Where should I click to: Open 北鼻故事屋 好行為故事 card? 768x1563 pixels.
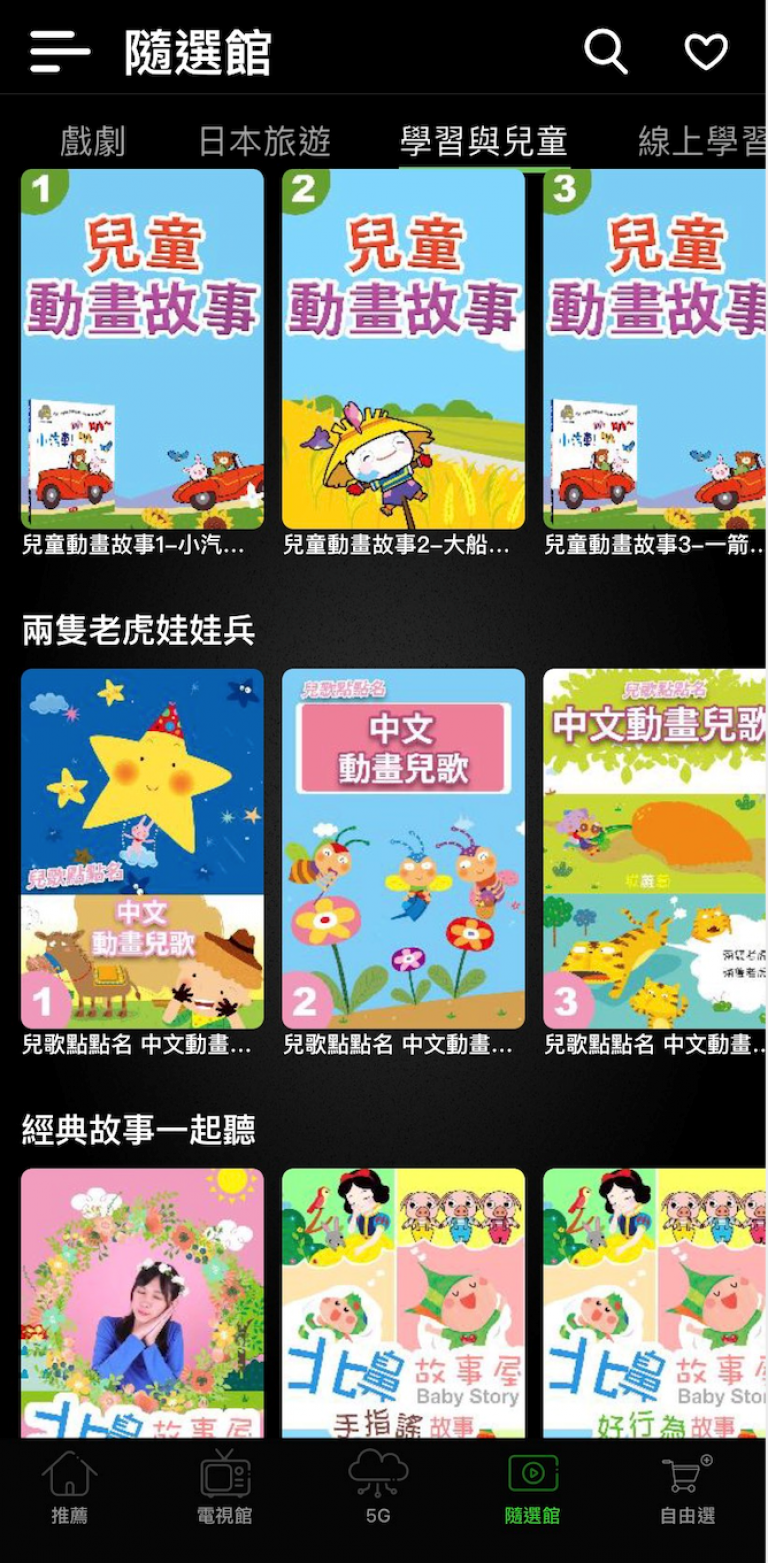655,1303
